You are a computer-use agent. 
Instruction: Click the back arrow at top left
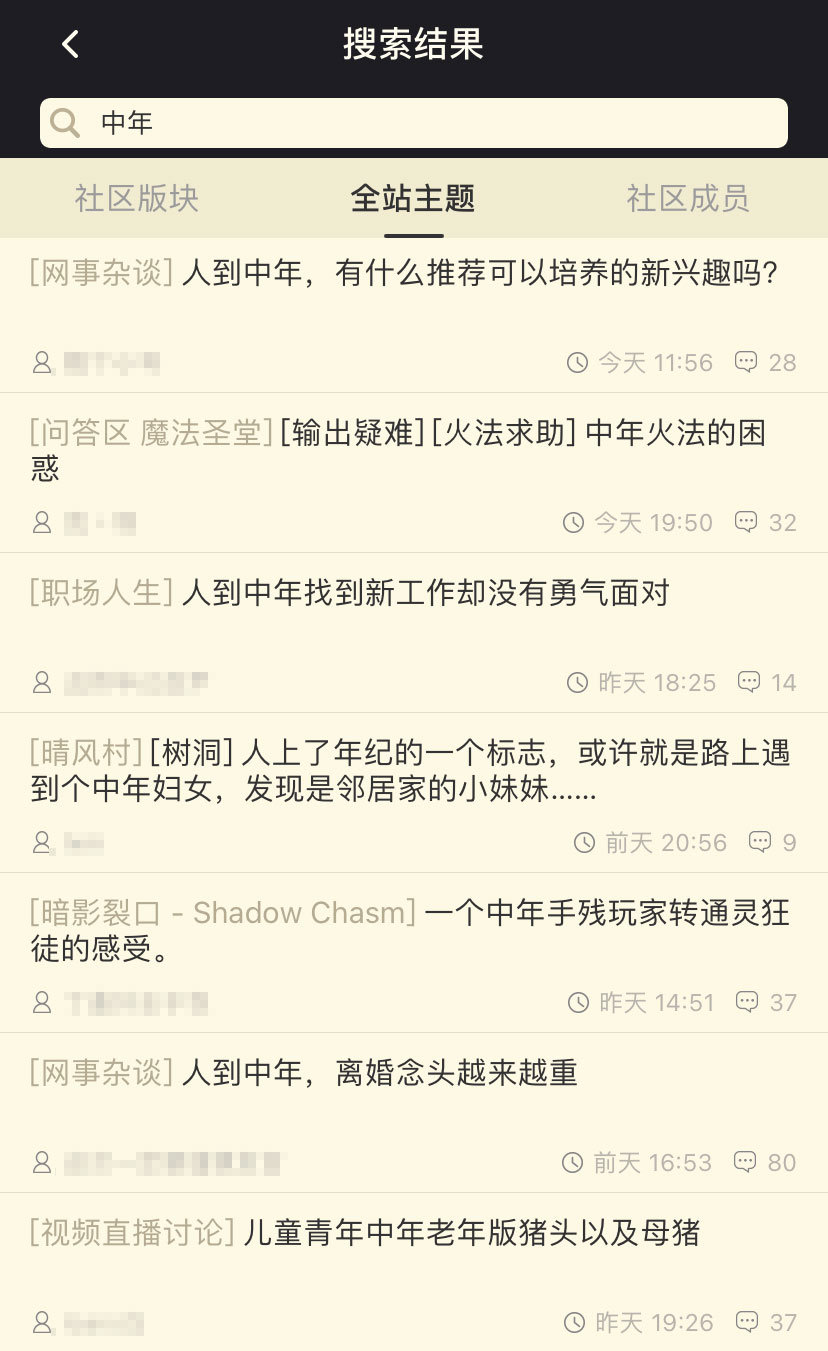(x=69, y=44)
